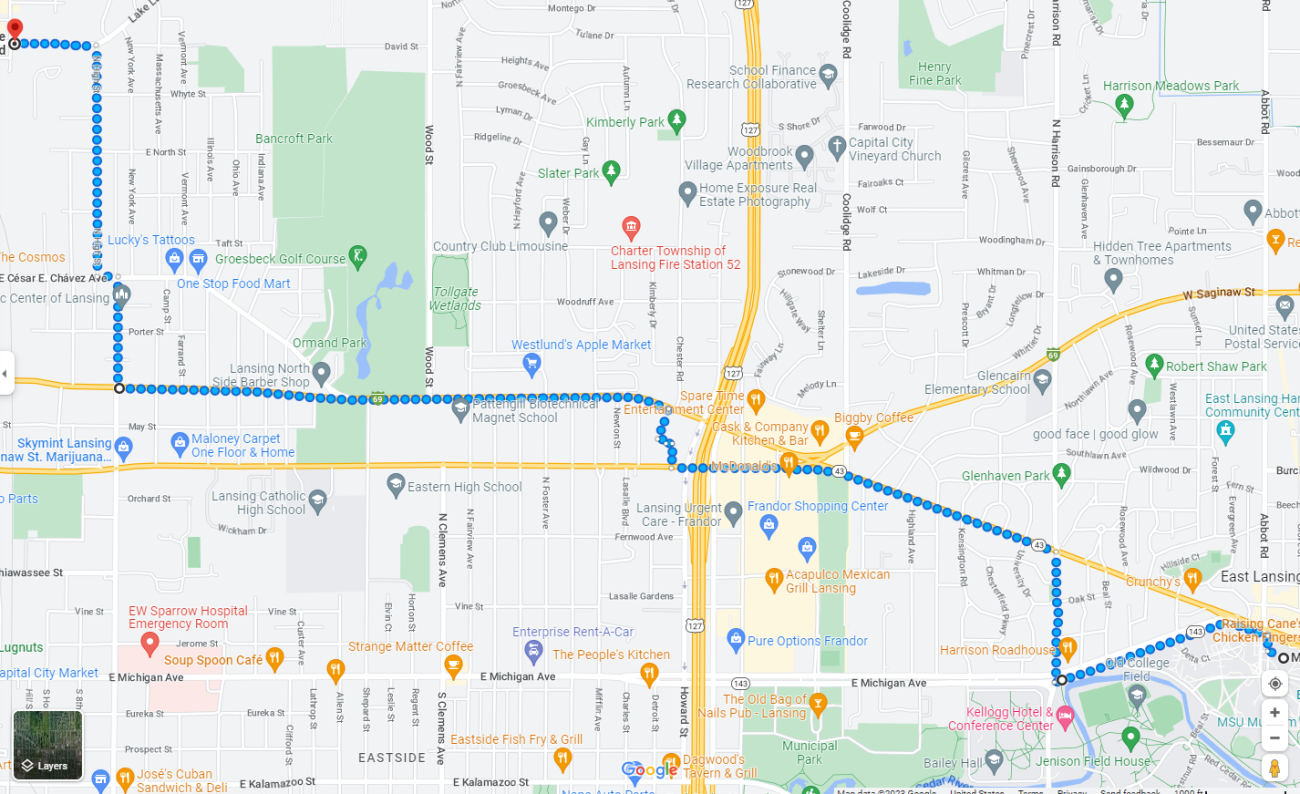Open the Groesbeck Golf Course marker
Image resolution: width=1300 pixels, height=794 pixels.
point(359,258)
